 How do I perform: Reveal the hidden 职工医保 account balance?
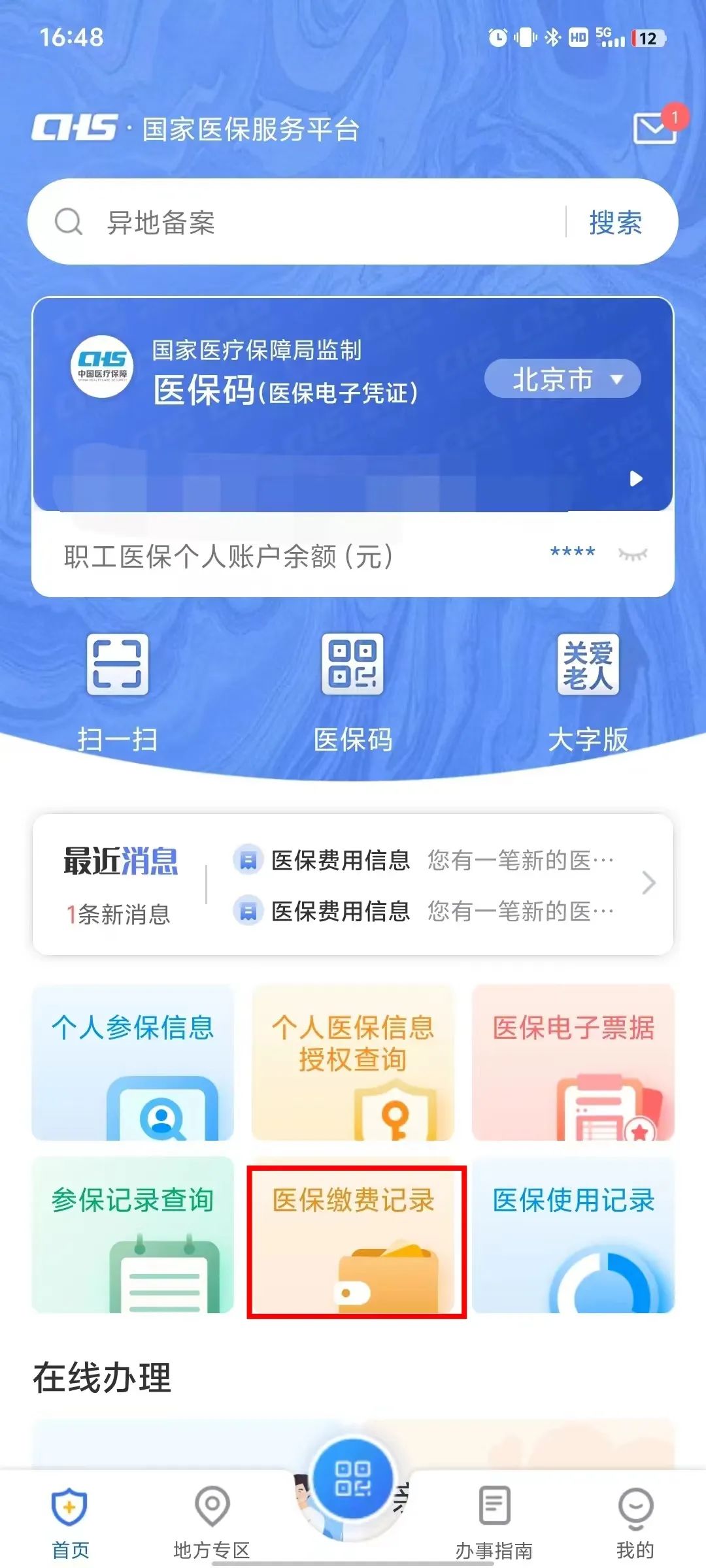[632, 555]
